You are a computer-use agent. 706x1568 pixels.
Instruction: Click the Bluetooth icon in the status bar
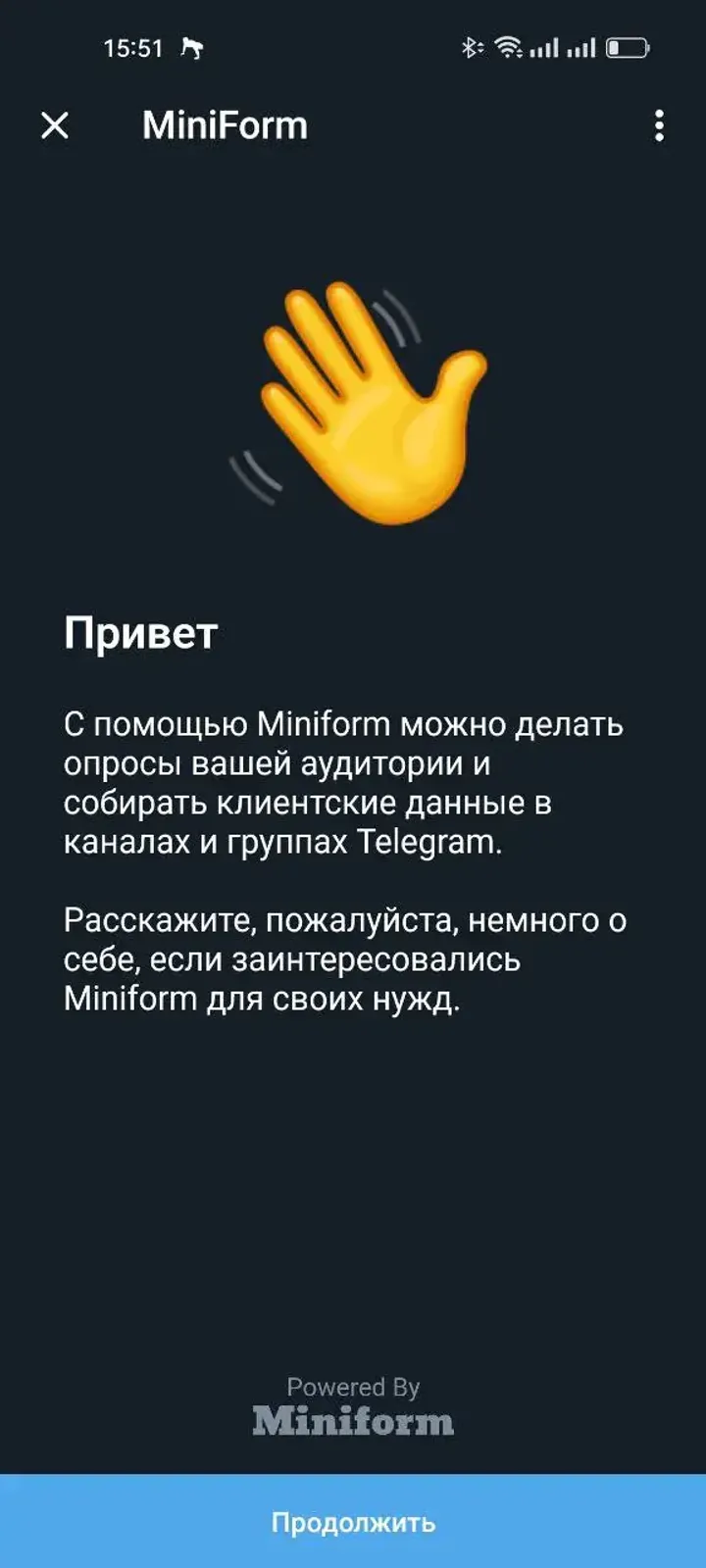(x=474, y=46)
